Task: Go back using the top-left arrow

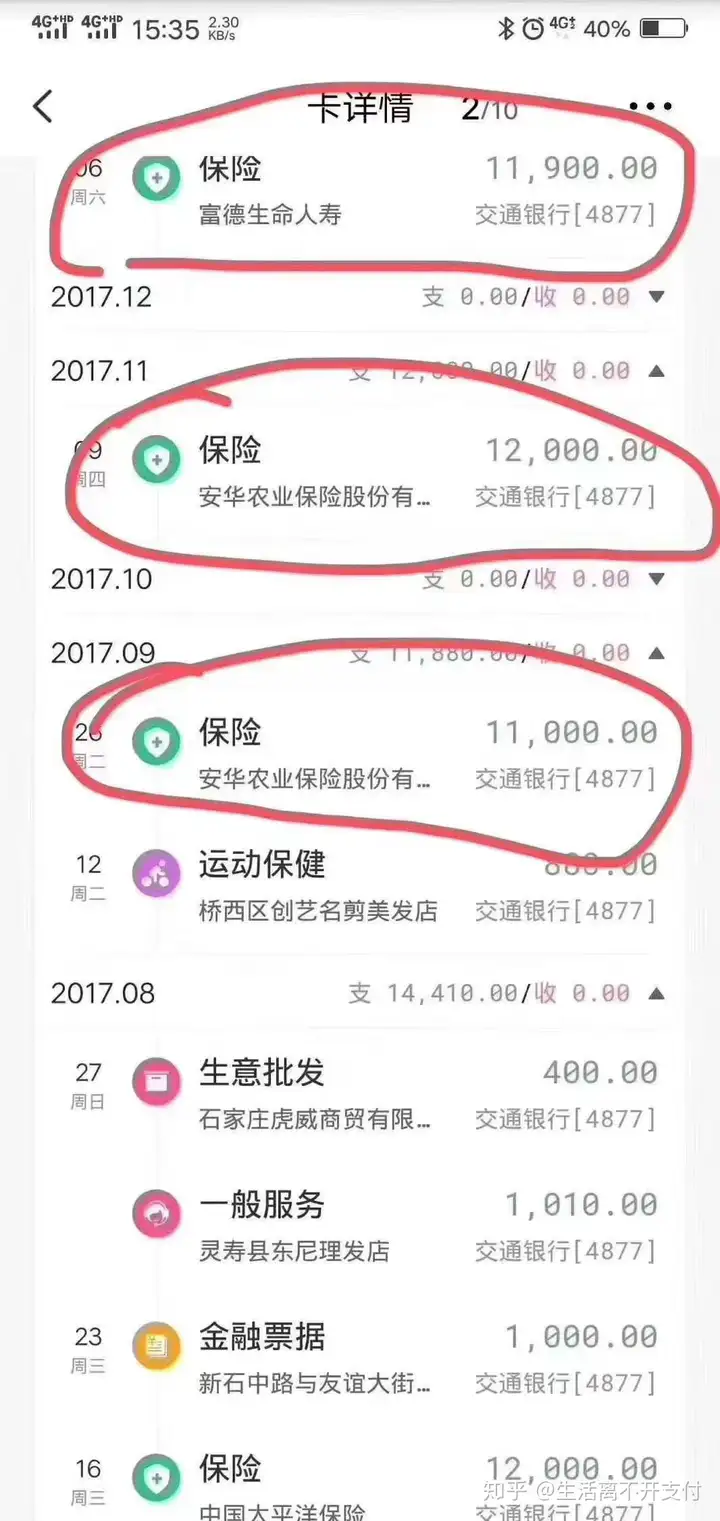Action: 43,106
